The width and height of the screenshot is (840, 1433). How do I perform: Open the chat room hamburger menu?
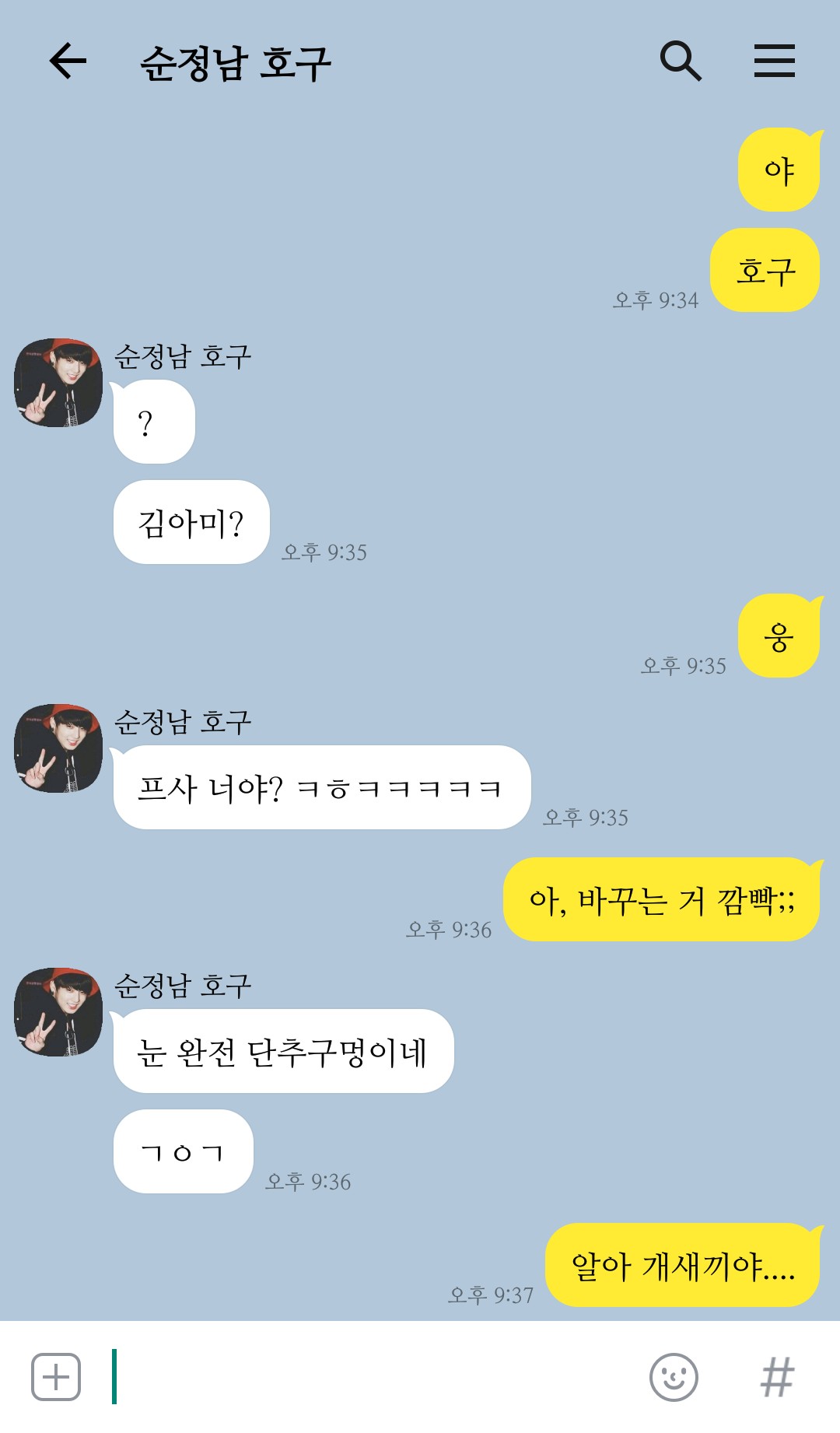pyautogui.click(x=774, y=61)
